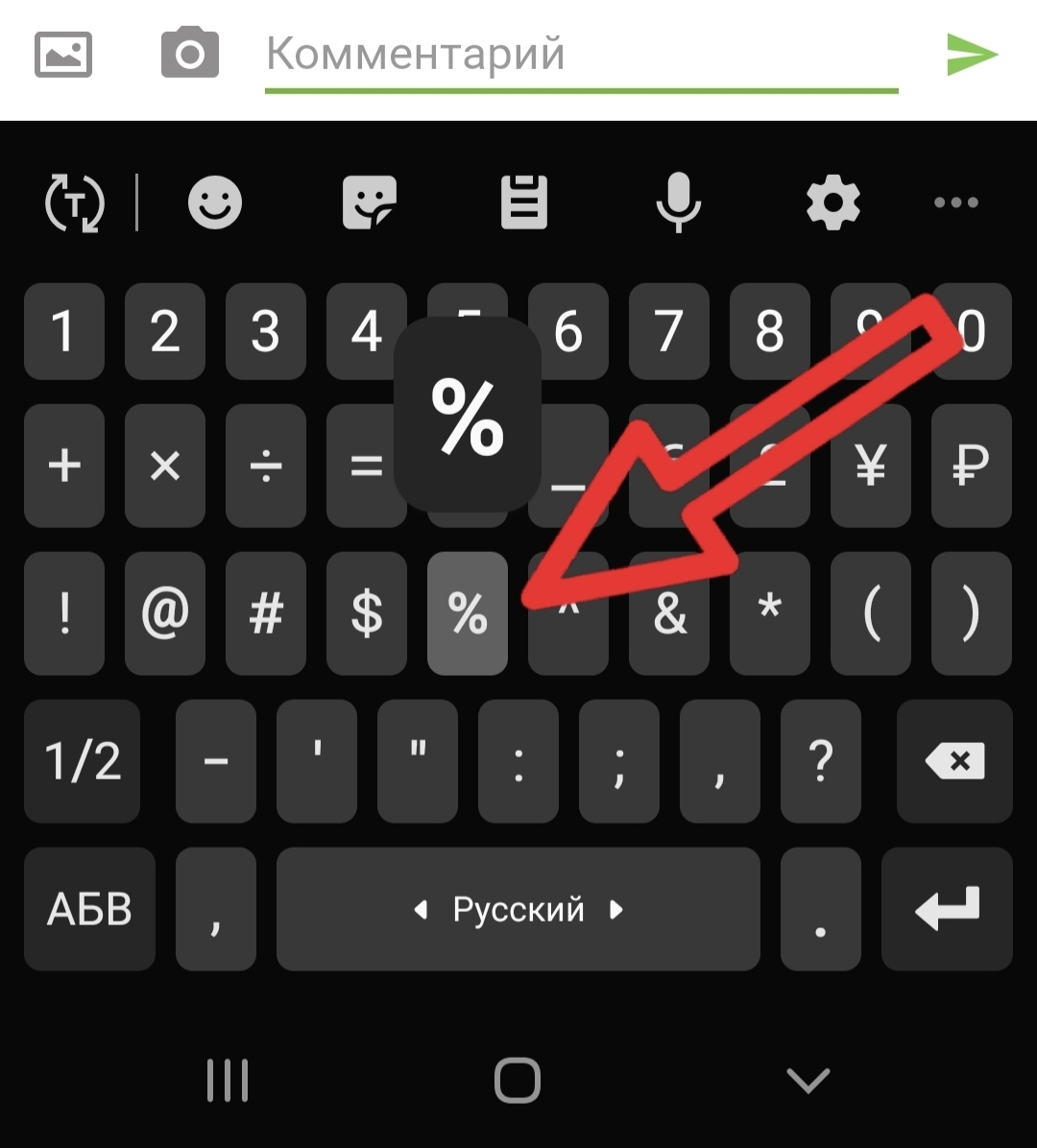Send the comment with the green arrow
The image size is (1037, 1148).
[972, 55]
